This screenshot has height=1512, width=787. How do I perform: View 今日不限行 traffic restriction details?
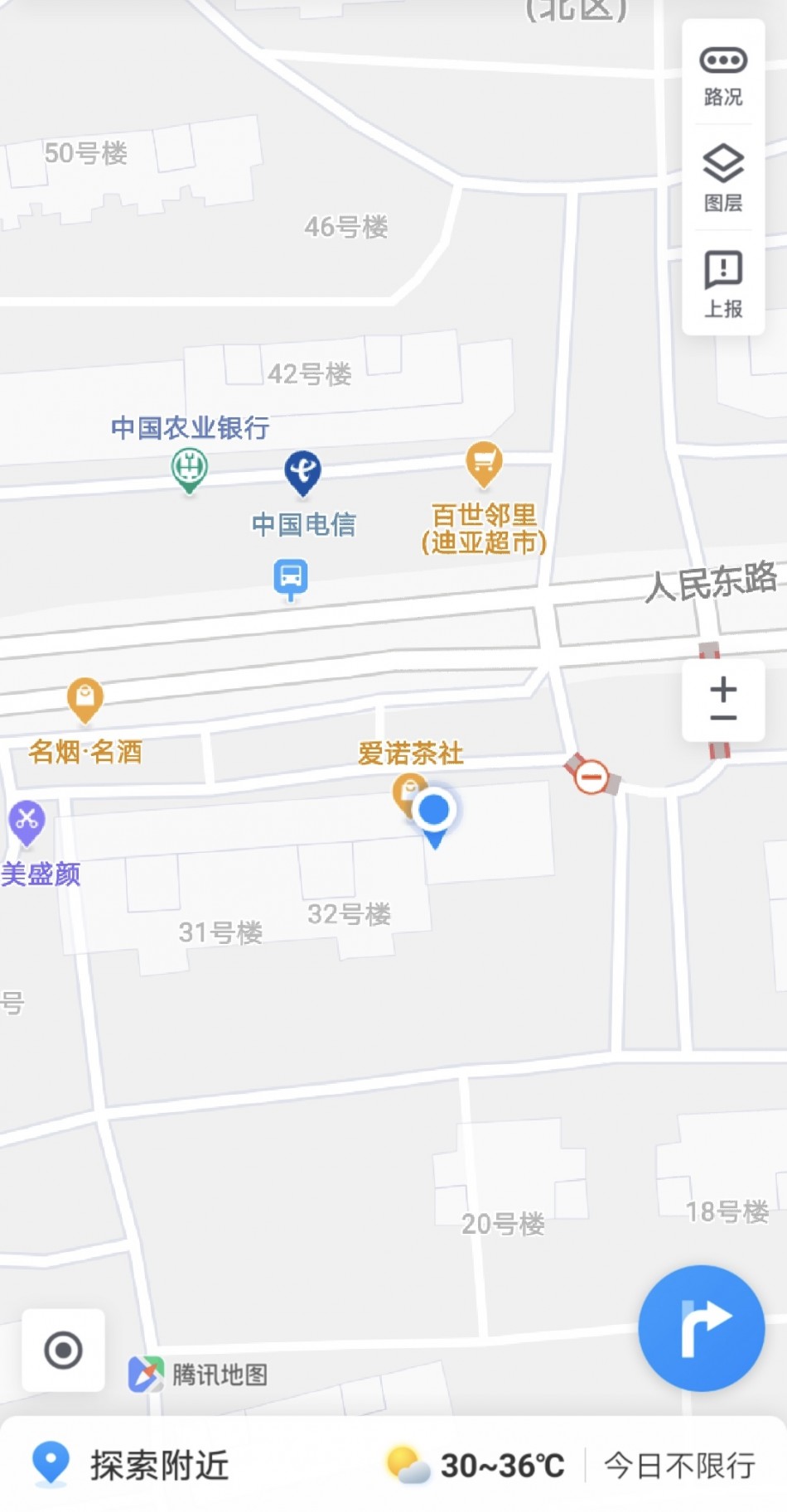pyautogui.click(x=679, y=1465)
